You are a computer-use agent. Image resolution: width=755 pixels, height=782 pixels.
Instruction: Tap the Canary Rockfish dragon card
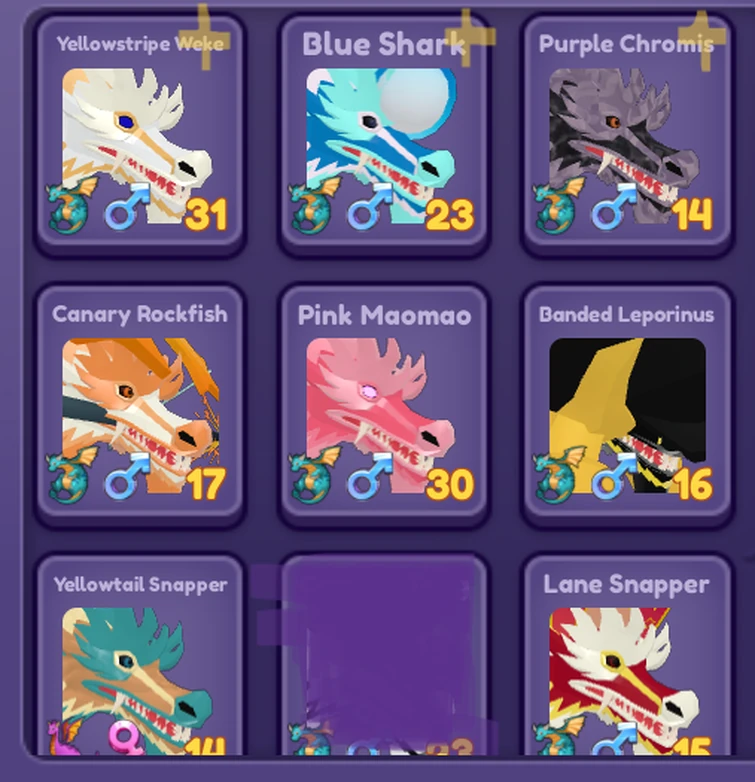point(140,405)
